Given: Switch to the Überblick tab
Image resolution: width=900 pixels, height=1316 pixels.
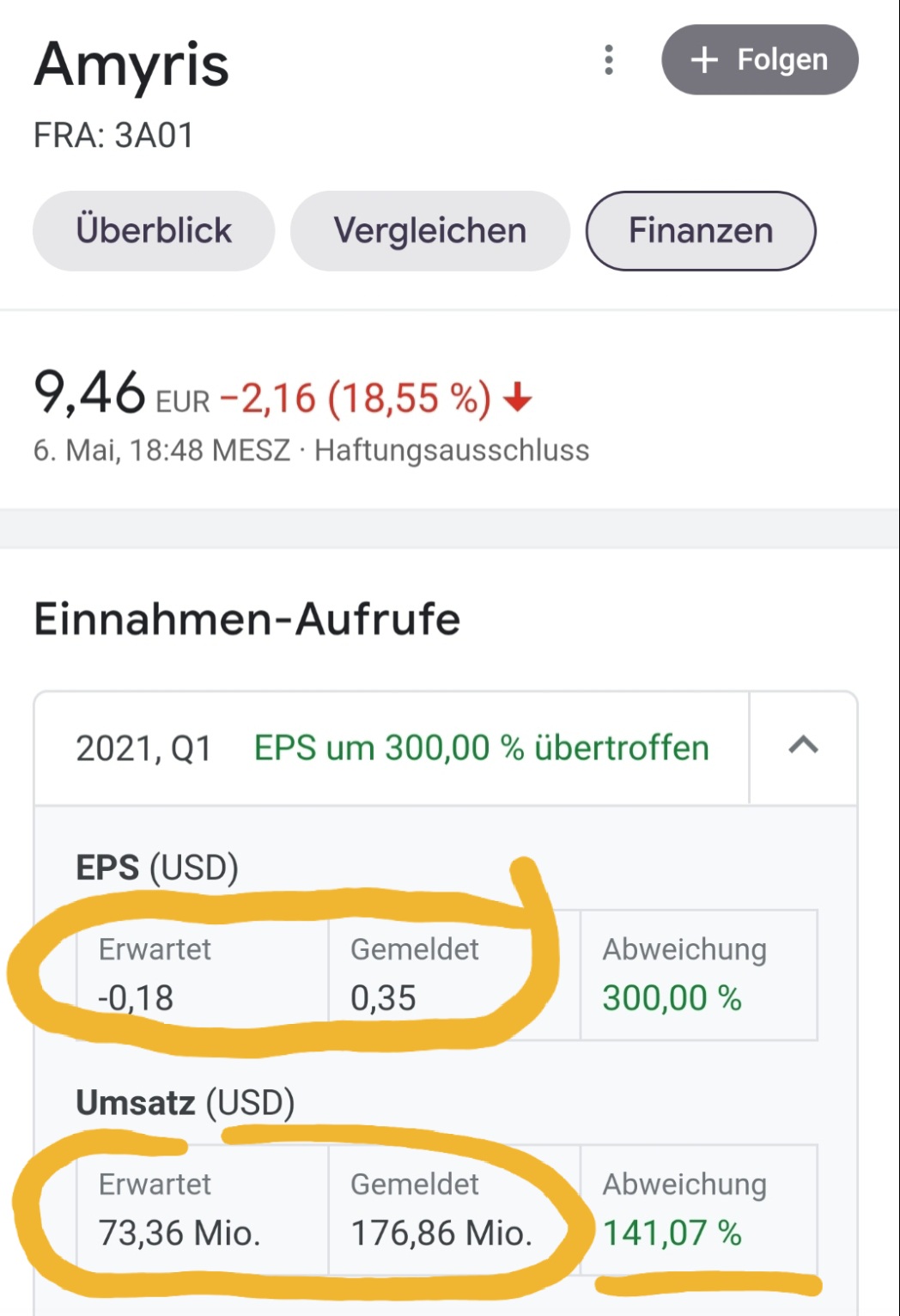Looking at the screenshot, I should pos(154,231).
